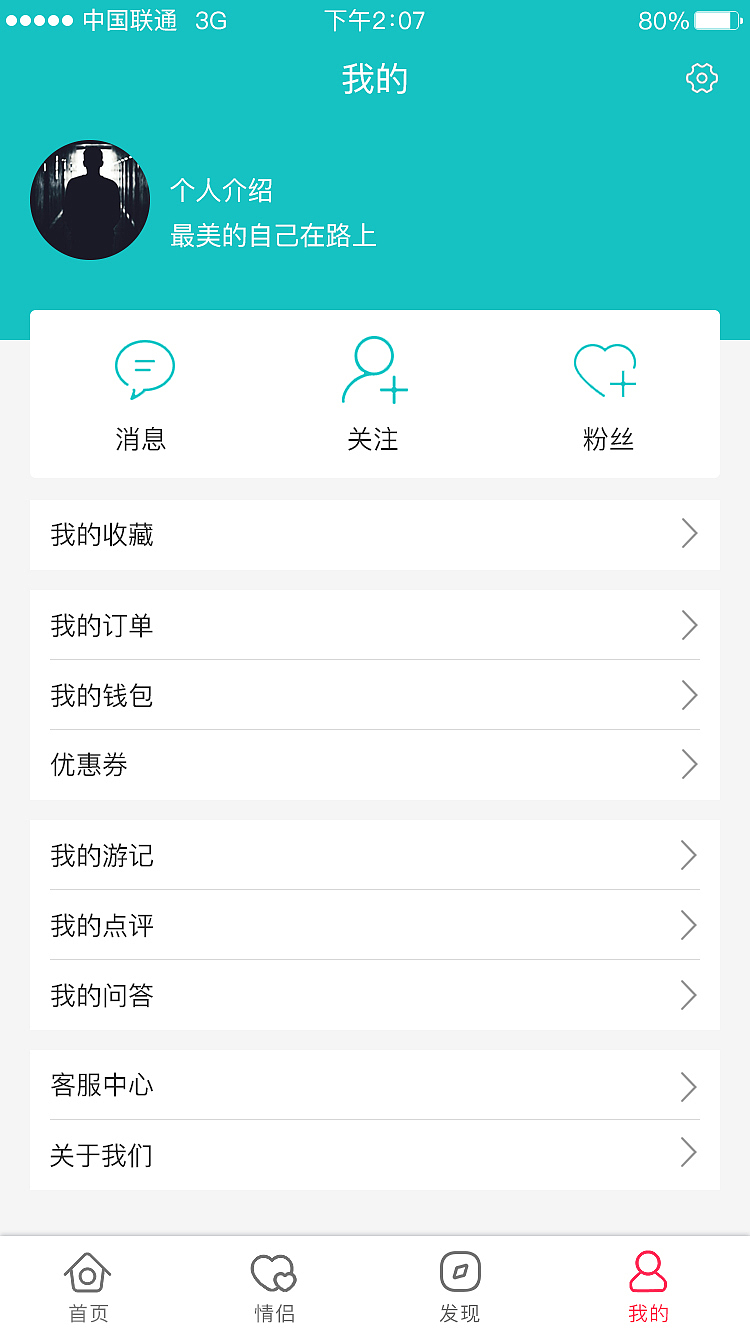This screenshot has height=1334, width=750.
Task: Tap the 情侣 couples heart icon
Action: (274, 1272)
